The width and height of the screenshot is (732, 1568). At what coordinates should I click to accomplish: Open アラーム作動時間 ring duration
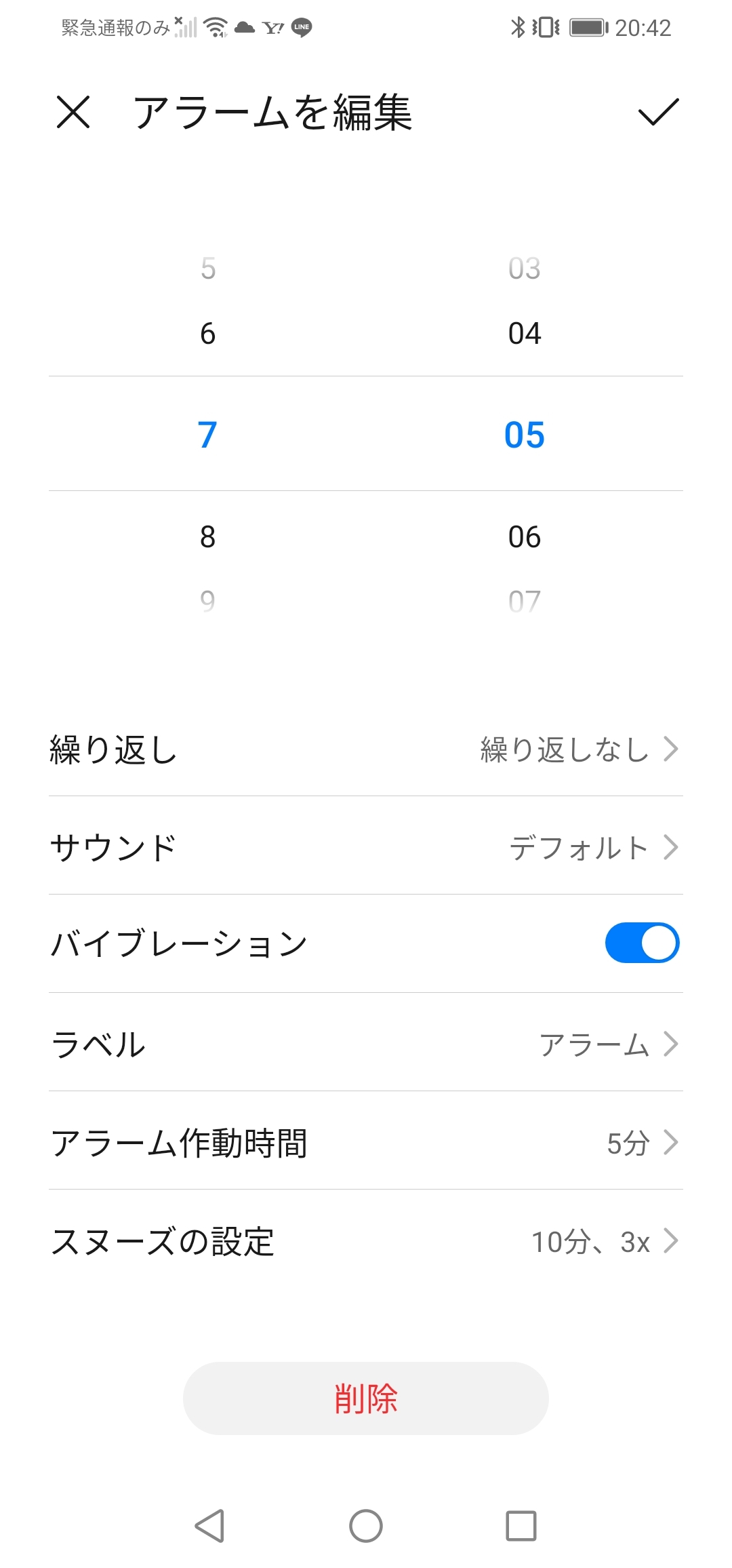366,1143
